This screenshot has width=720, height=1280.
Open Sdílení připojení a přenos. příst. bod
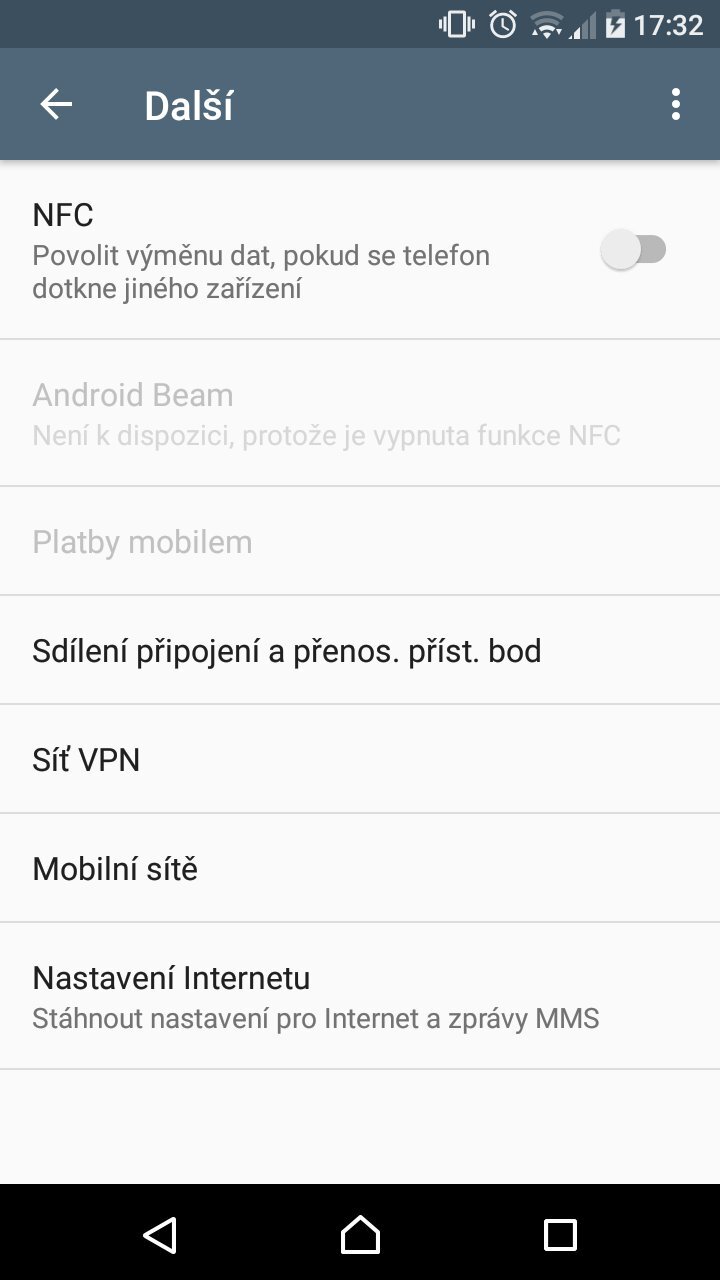[287, 650]
